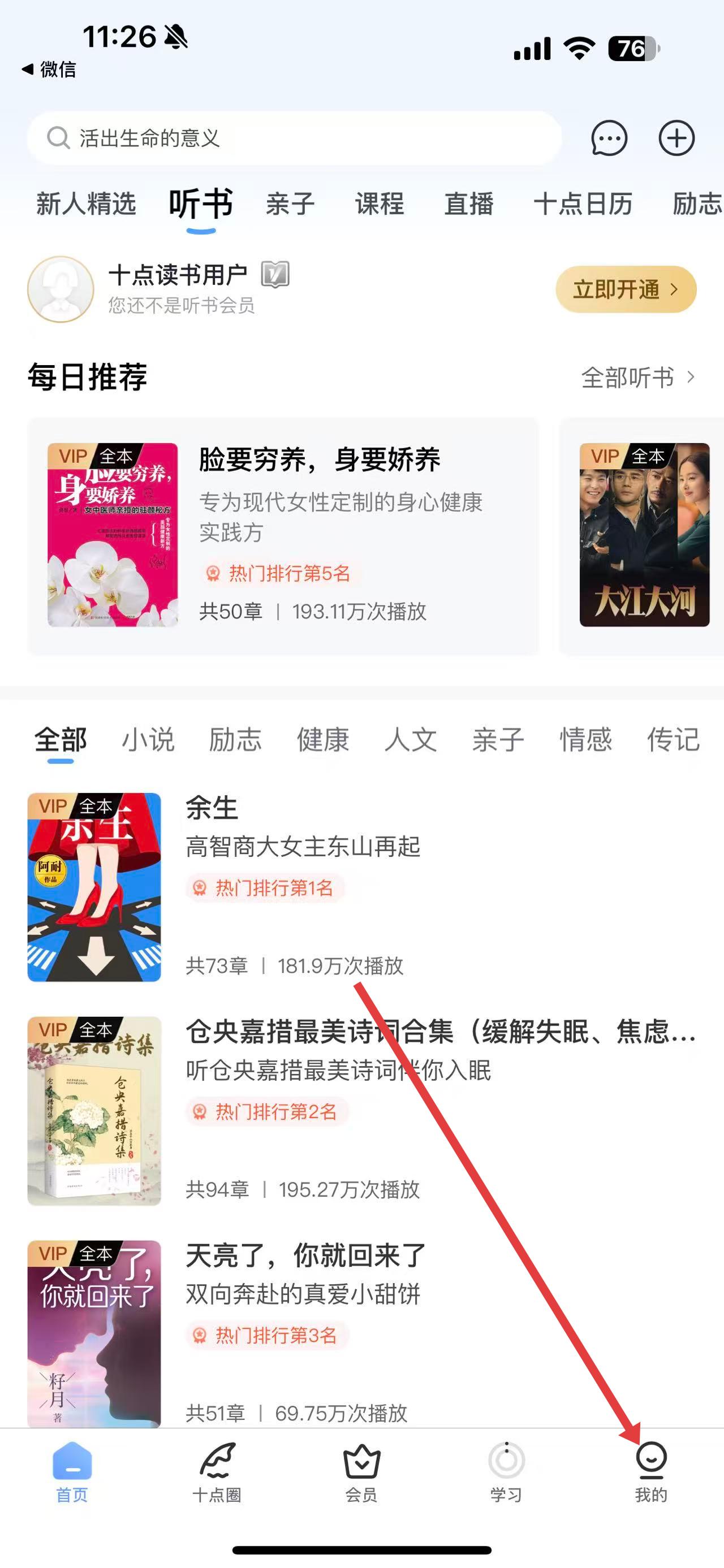Open 全部听书 to view all audiobooks
The image size is (724, 1568).
click(637, 378)
